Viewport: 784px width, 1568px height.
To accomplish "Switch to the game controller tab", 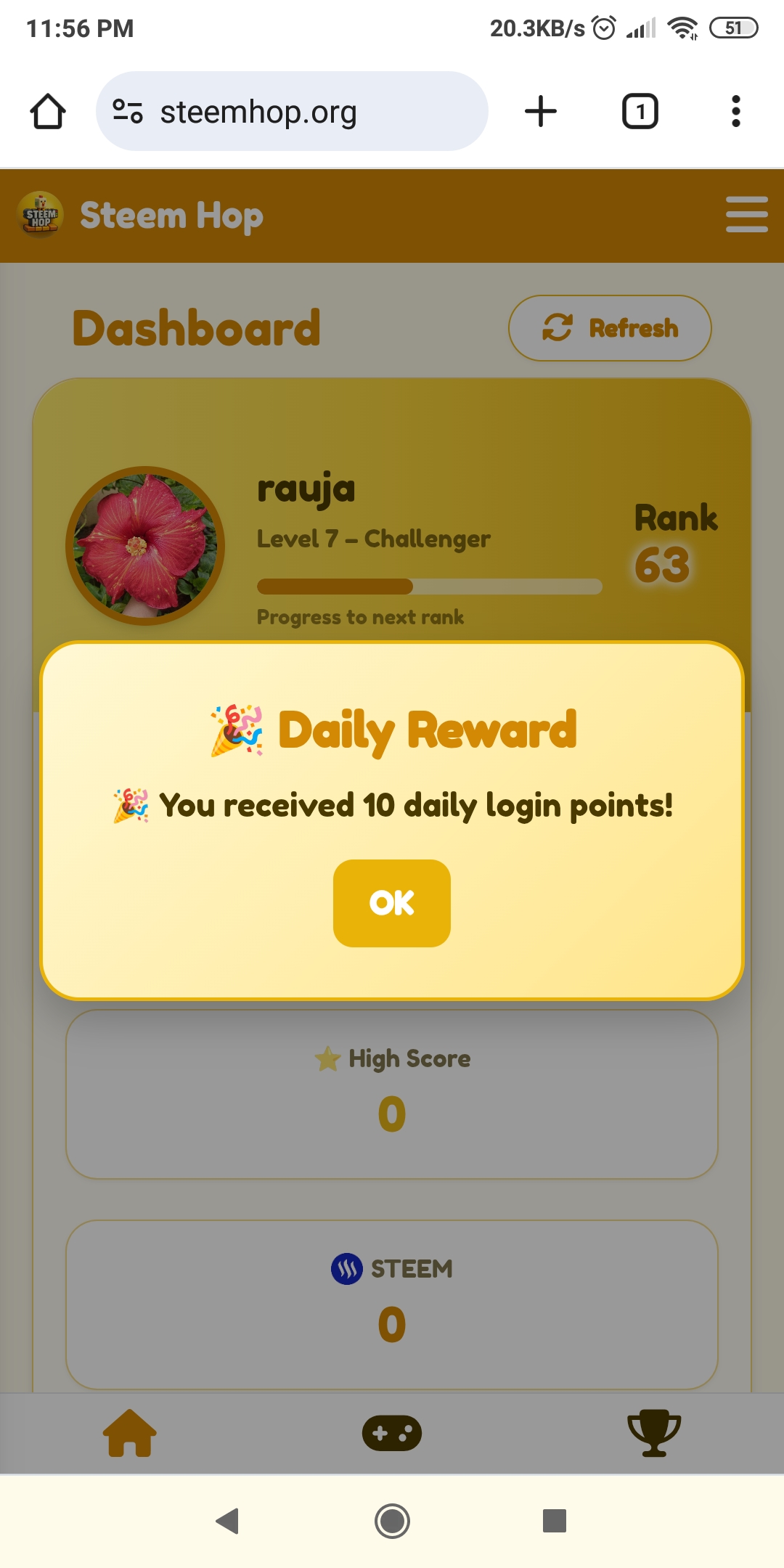I will (x=392, y=1433).
